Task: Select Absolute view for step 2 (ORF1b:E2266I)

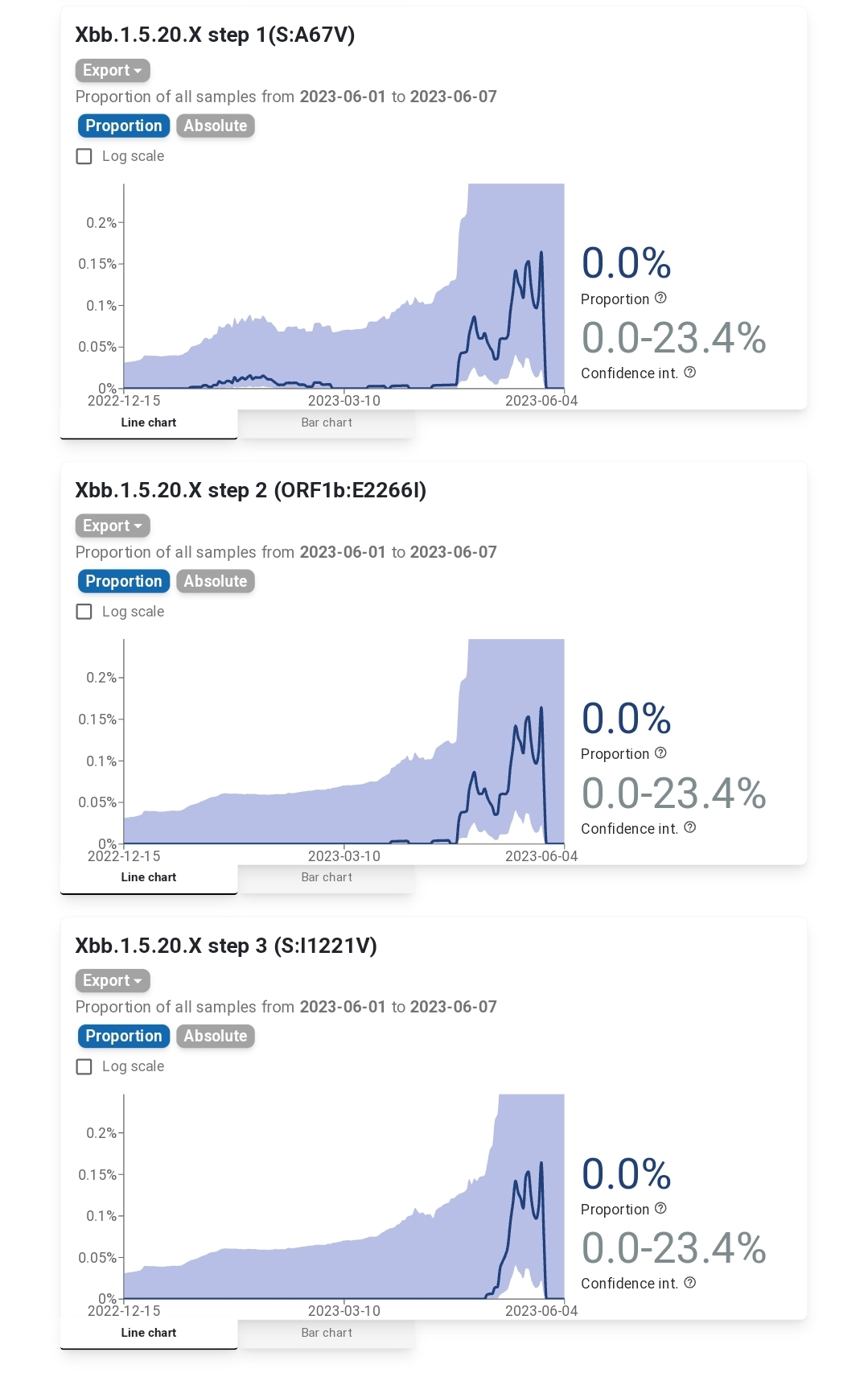Action: click(x=215, y=581)
